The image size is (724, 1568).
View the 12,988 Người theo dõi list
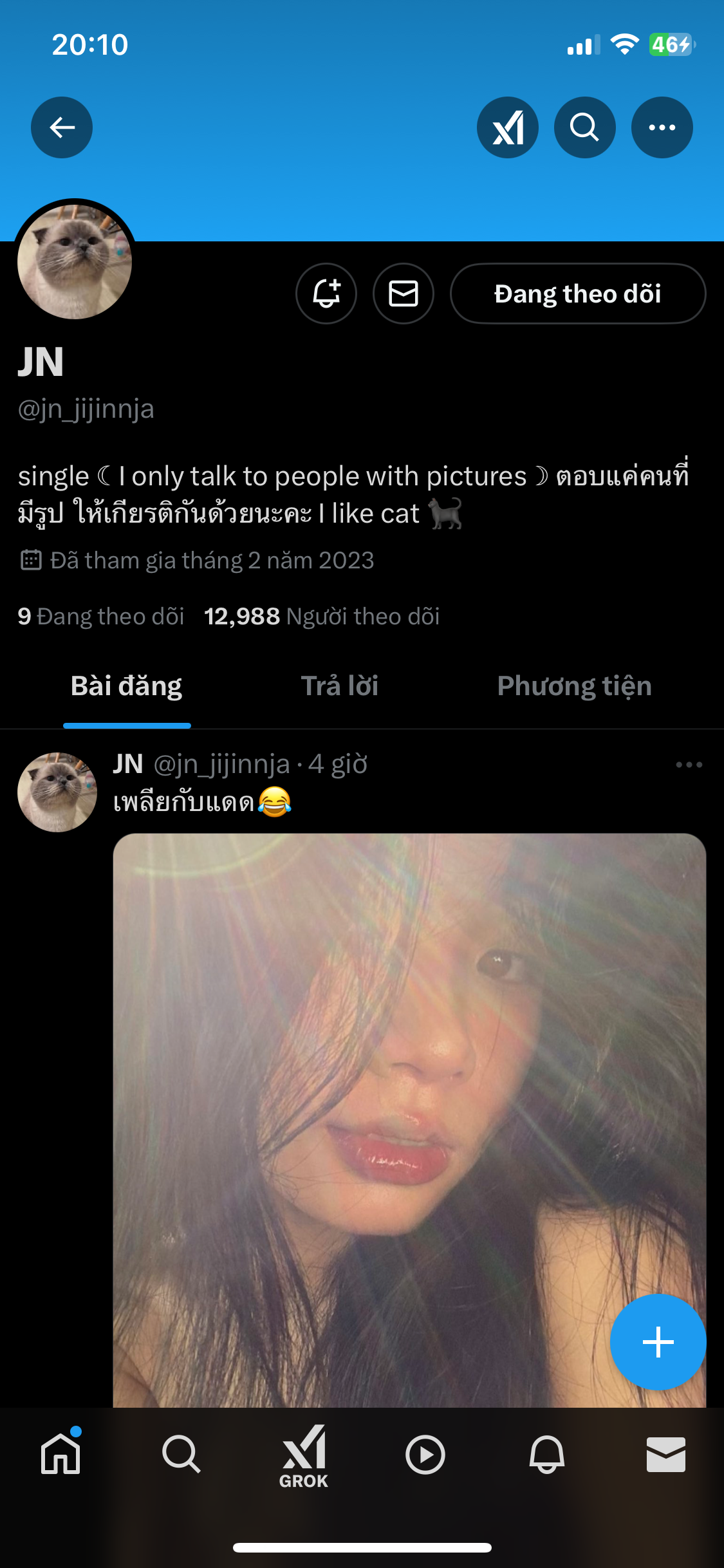322,616
